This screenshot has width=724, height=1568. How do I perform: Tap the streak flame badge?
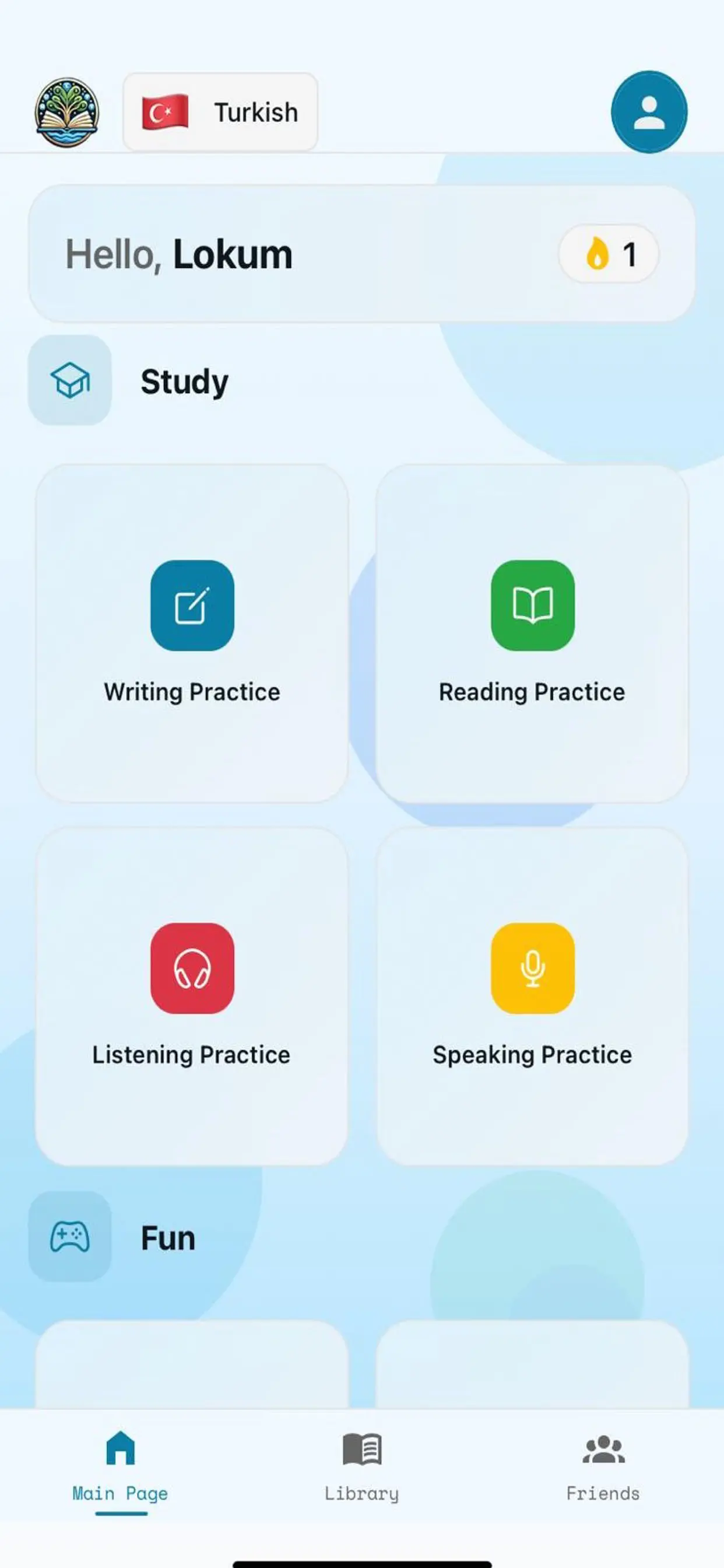(x=609, y=254)
